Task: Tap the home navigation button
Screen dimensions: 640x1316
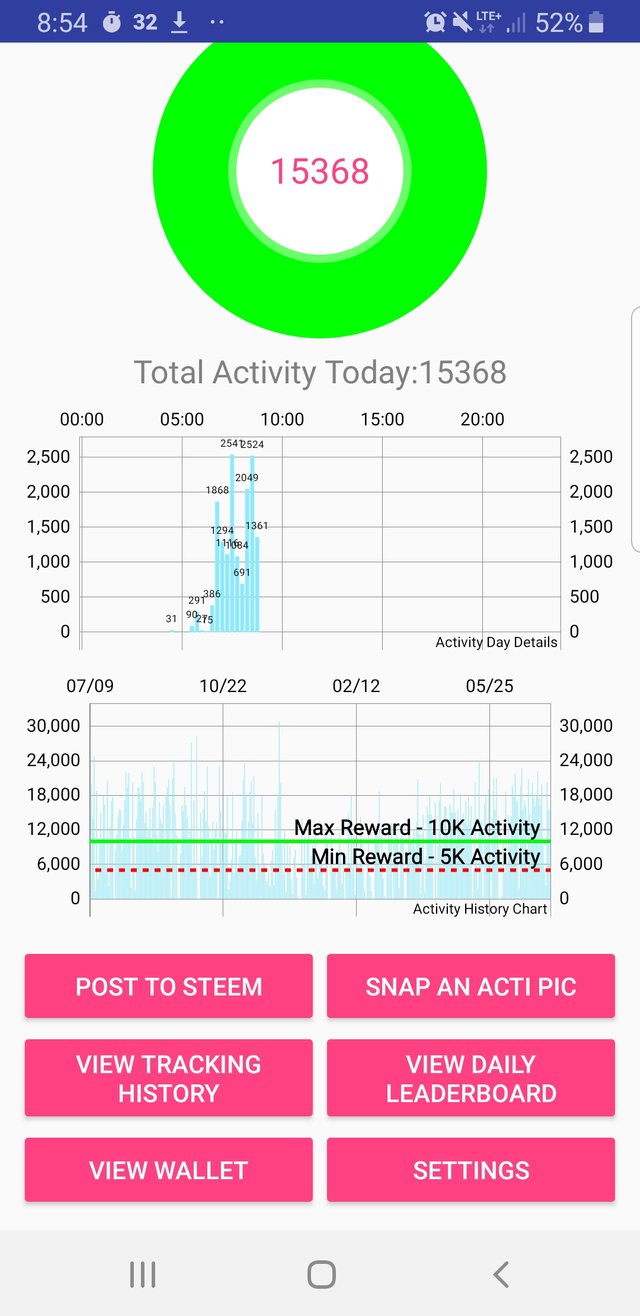Action: tap(321, 1274)
